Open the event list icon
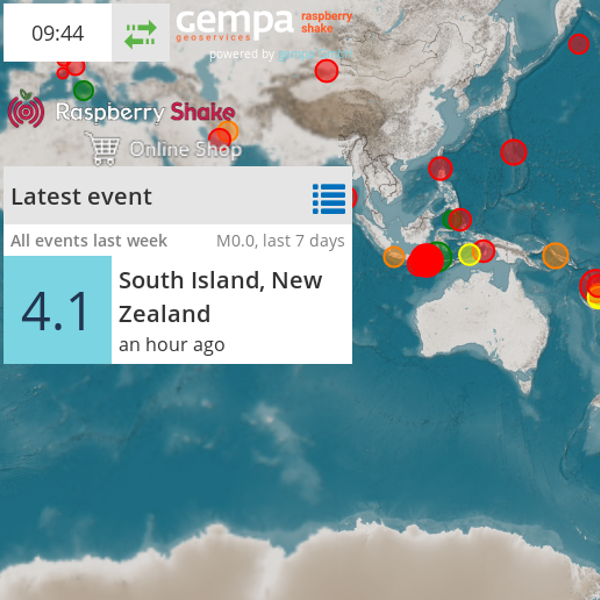 pyautogui.click(x=328, y=198)
